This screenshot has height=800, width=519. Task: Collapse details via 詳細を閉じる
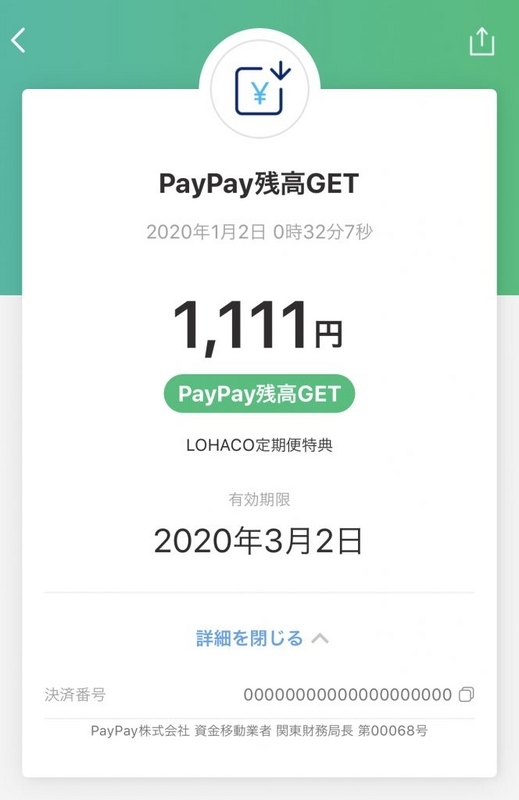[x=262, y=638]
